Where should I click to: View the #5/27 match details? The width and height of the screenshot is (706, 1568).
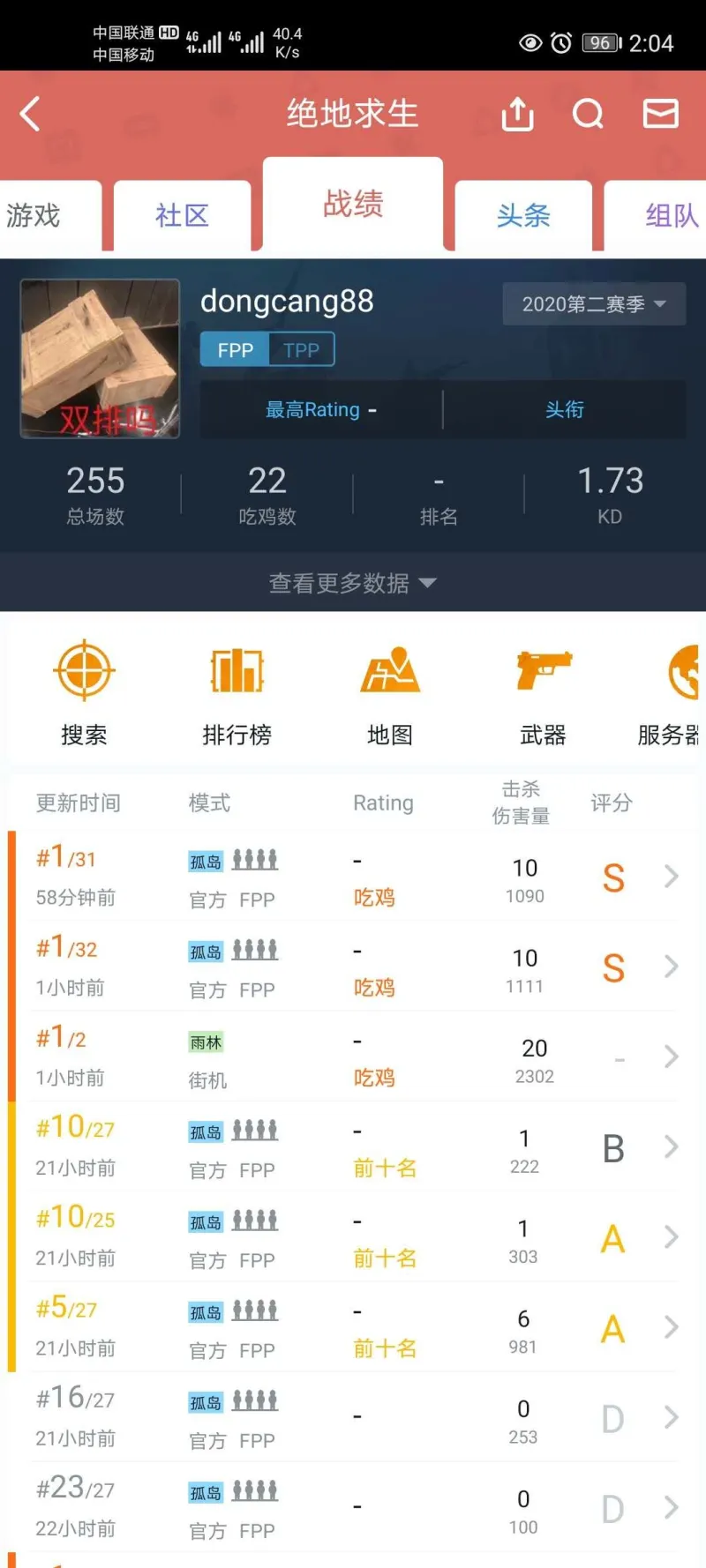pos(353,1328)
